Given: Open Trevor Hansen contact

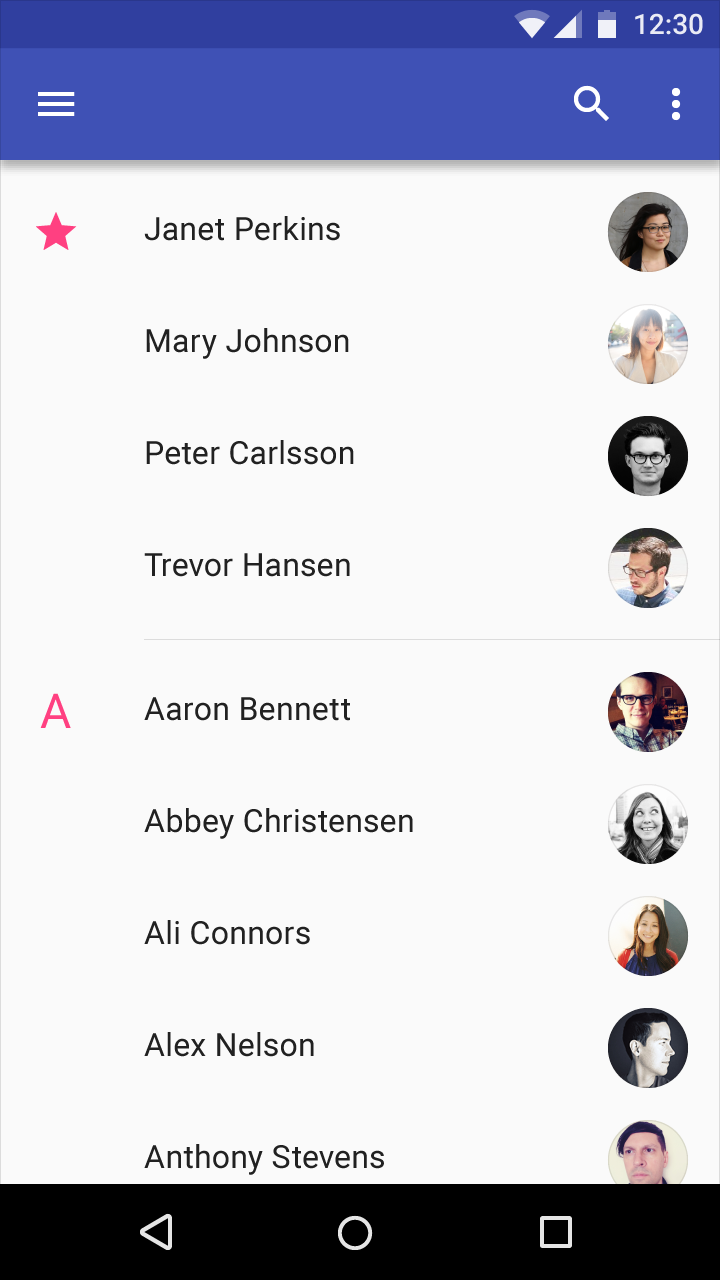Looking at the screenshot, I should (360, 568).
